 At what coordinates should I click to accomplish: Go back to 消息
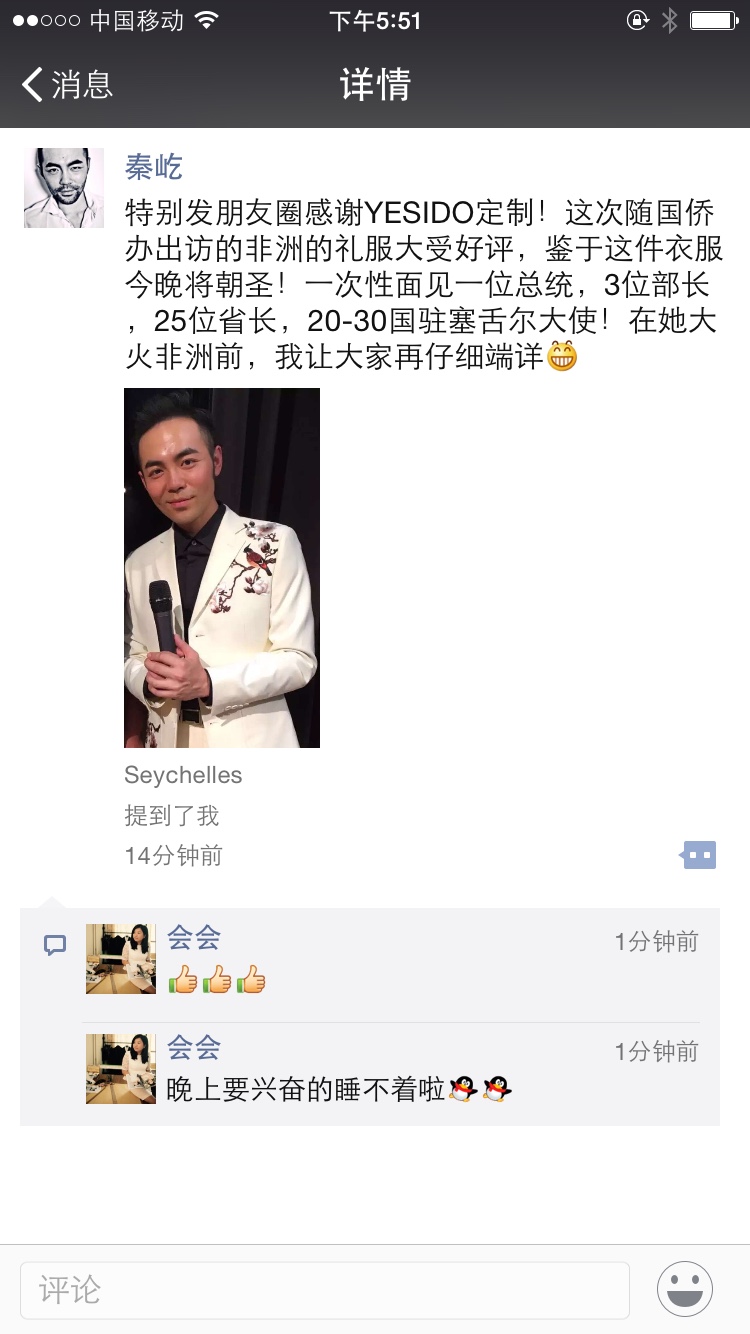point(67,85)
